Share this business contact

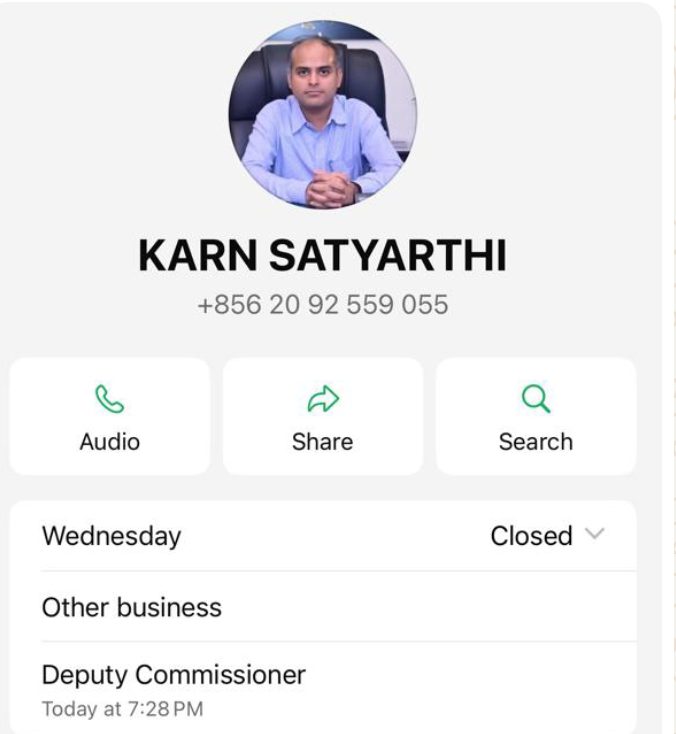322,417
